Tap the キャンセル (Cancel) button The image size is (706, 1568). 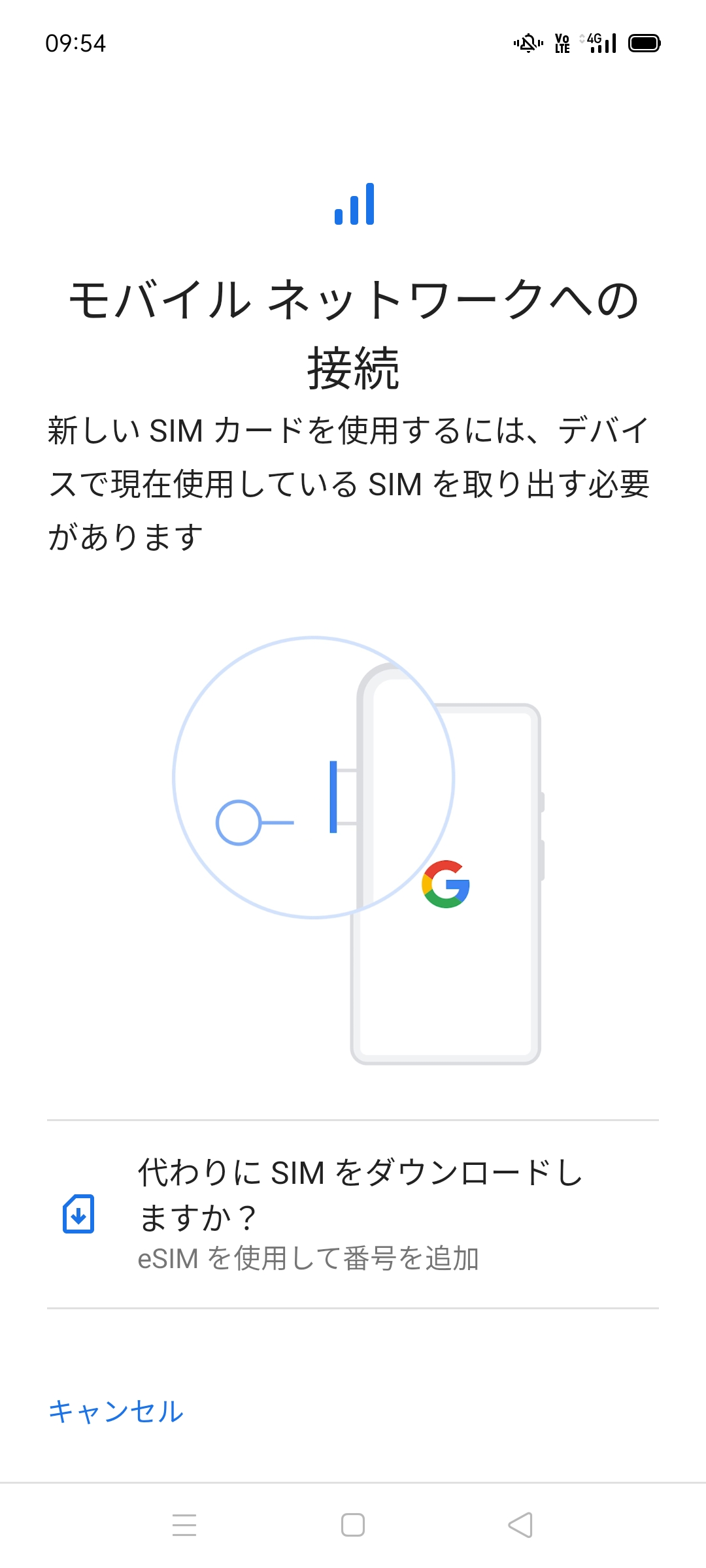[x=116, y=1411]
